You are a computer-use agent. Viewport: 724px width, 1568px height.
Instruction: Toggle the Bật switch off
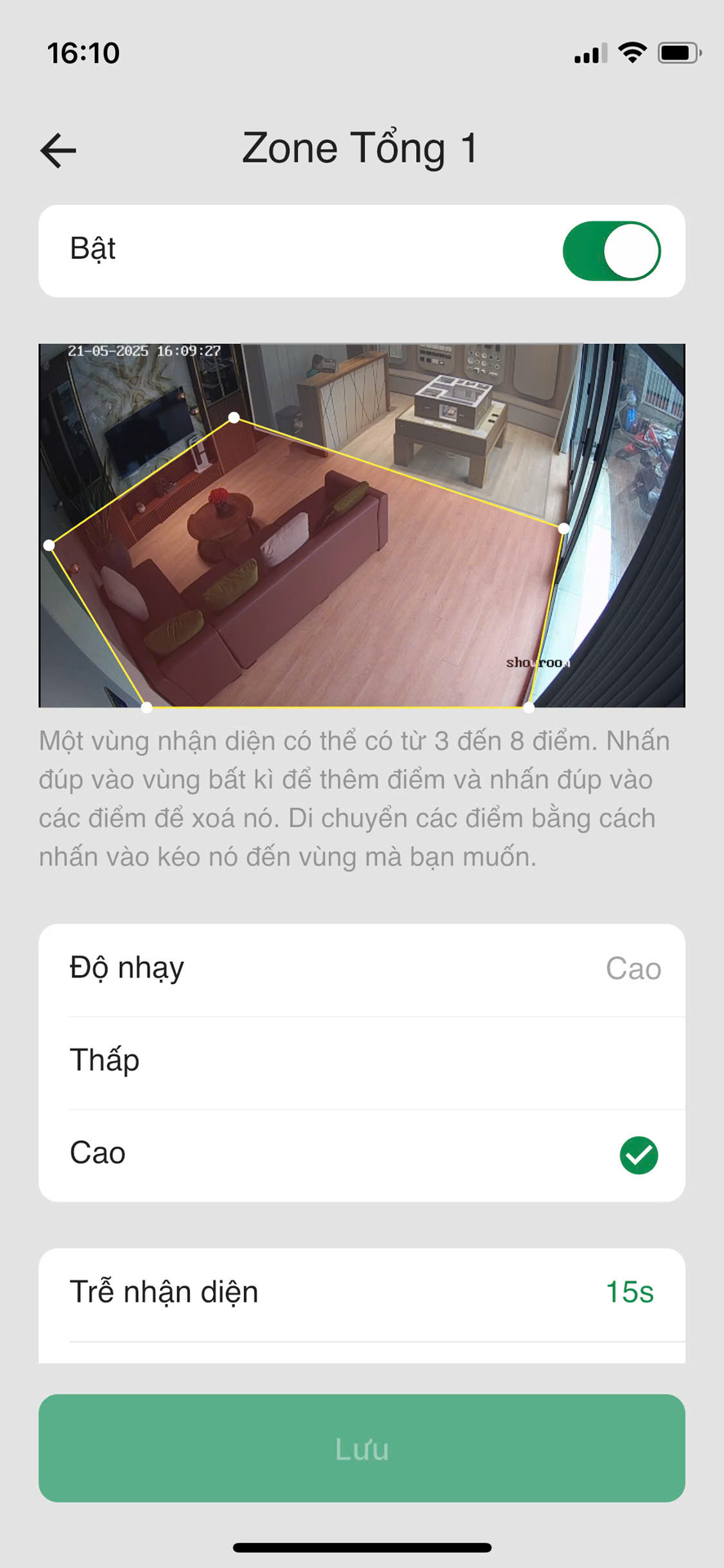click(611, 251)
